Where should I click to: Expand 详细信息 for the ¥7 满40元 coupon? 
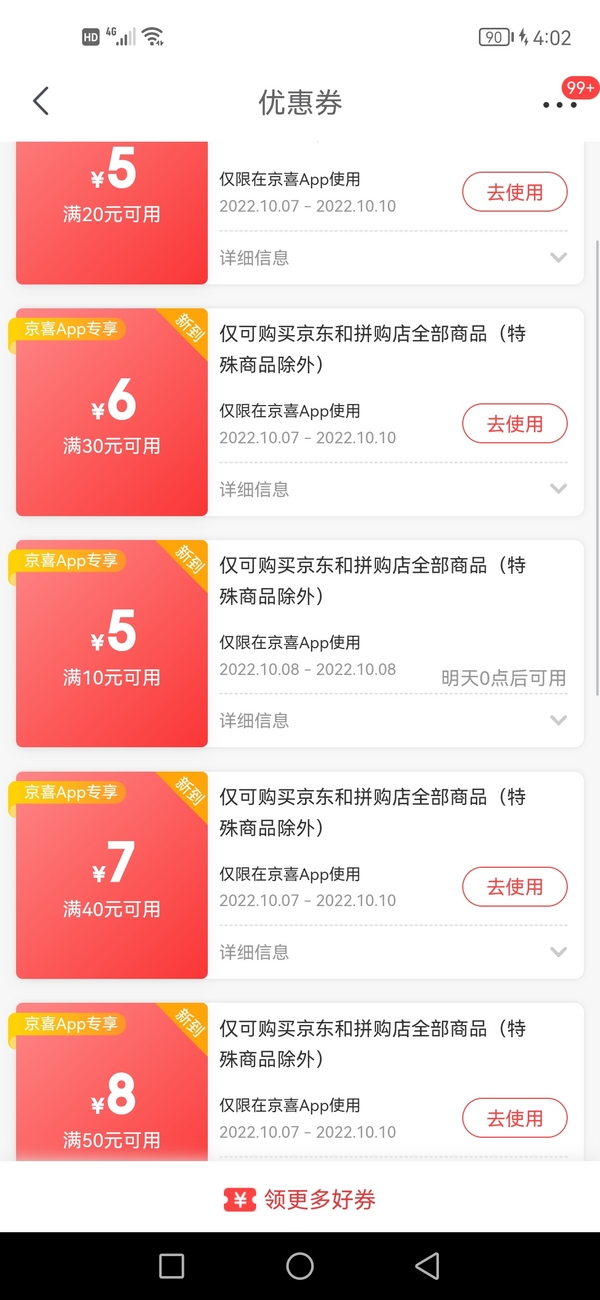(394, 952)
